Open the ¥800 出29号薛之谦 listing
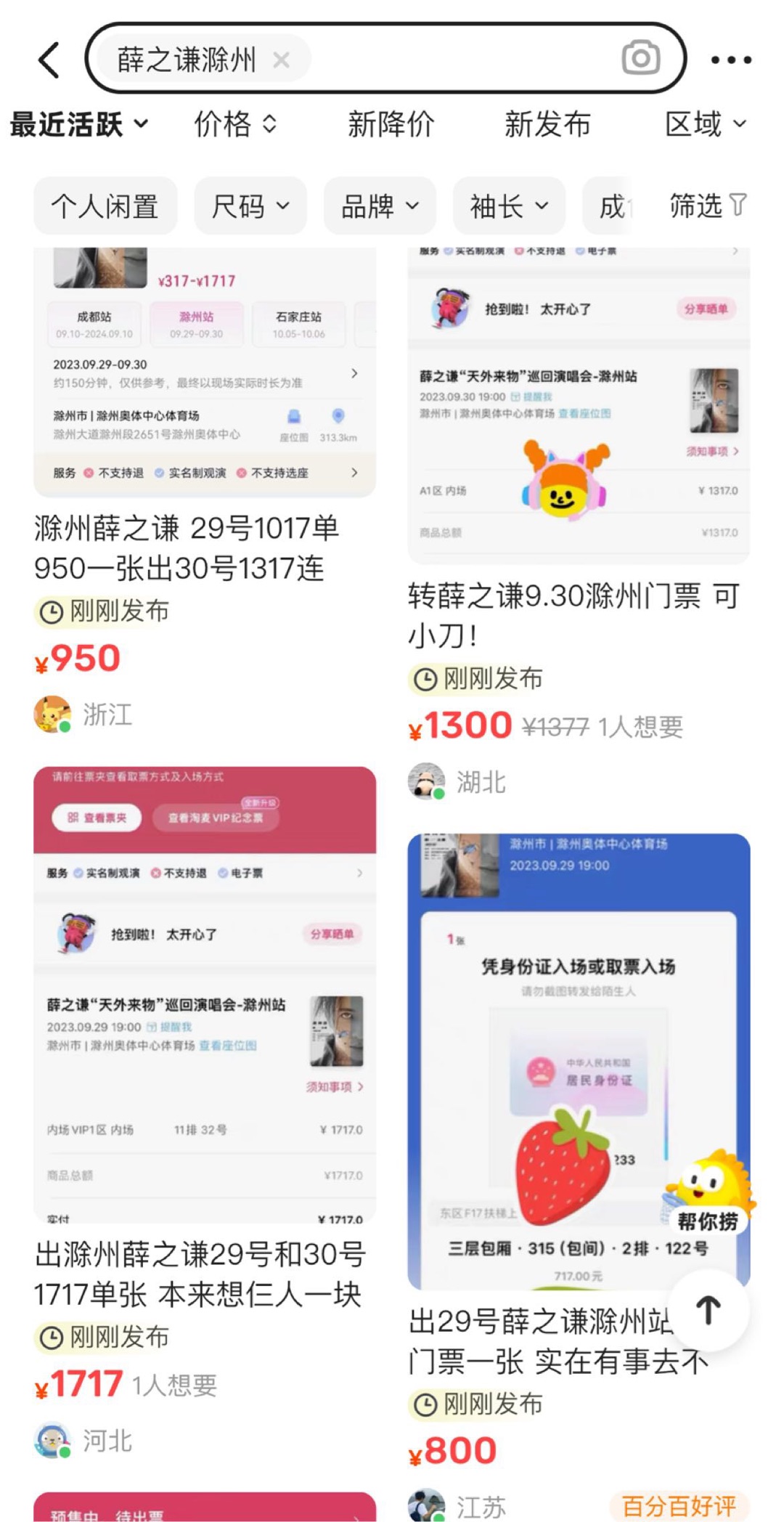The width and height of the screenshot is (784, 1522). [x=541, y=1340]
